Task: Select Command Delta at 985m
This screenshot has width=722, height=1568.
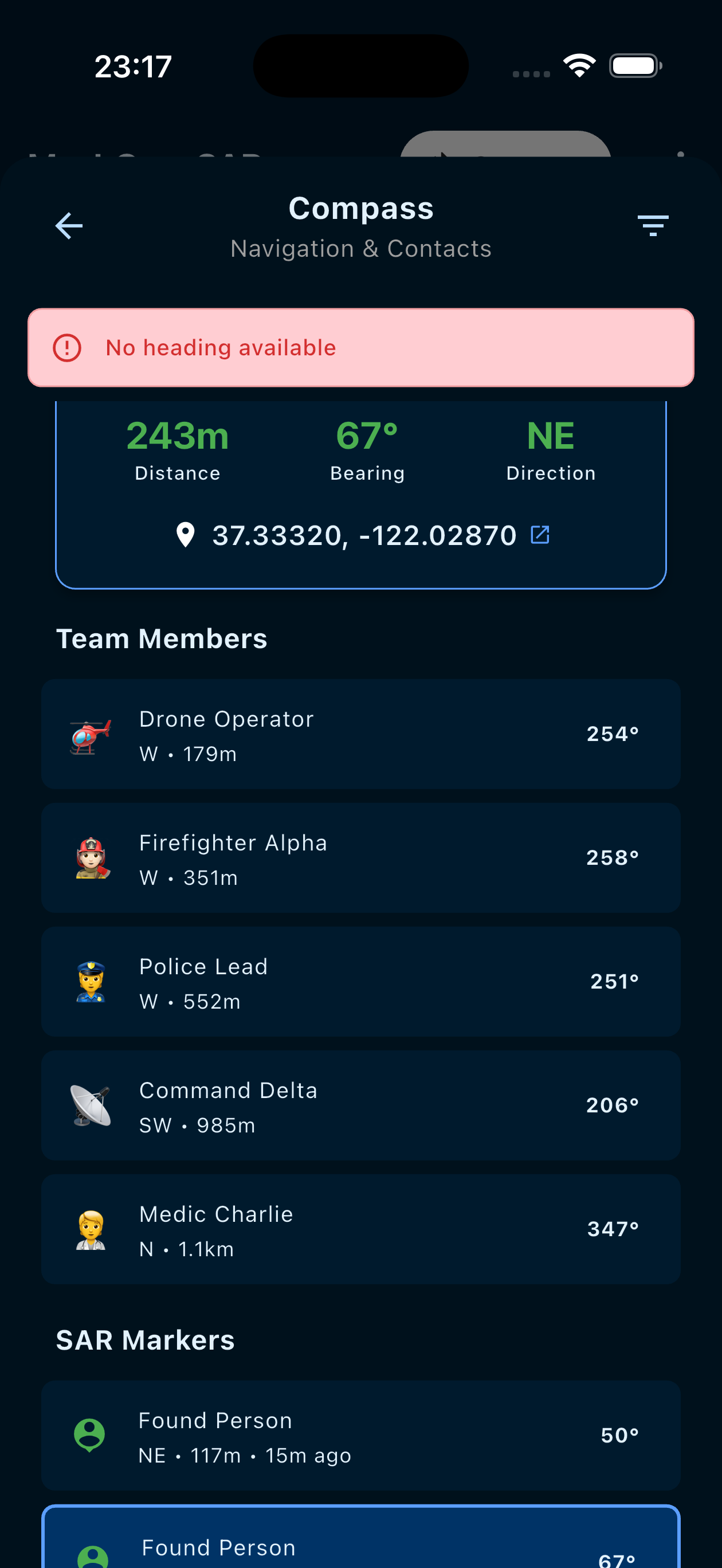Action: tap(360, 1106)
